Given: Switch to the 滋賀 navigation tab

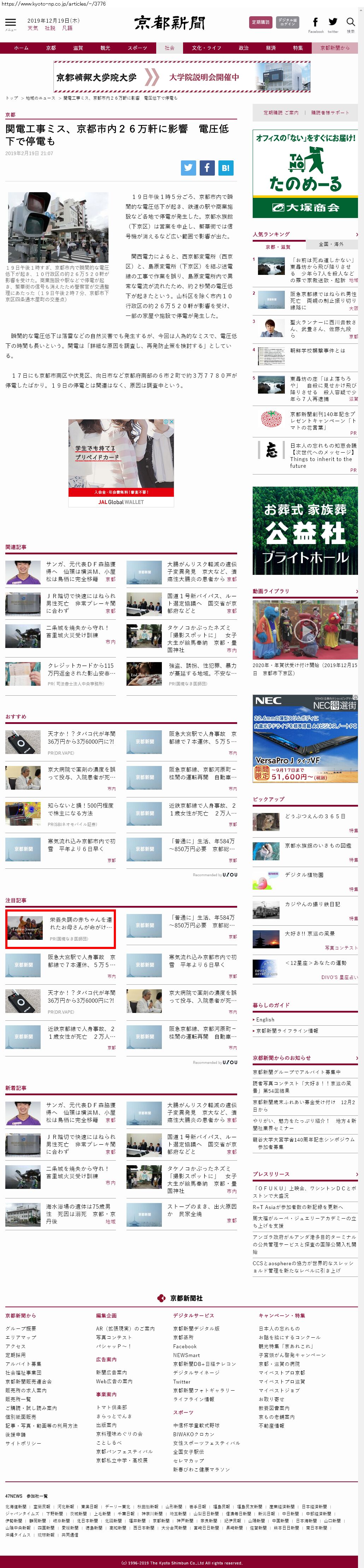Looking at the screenshot, I should point(78,47).
